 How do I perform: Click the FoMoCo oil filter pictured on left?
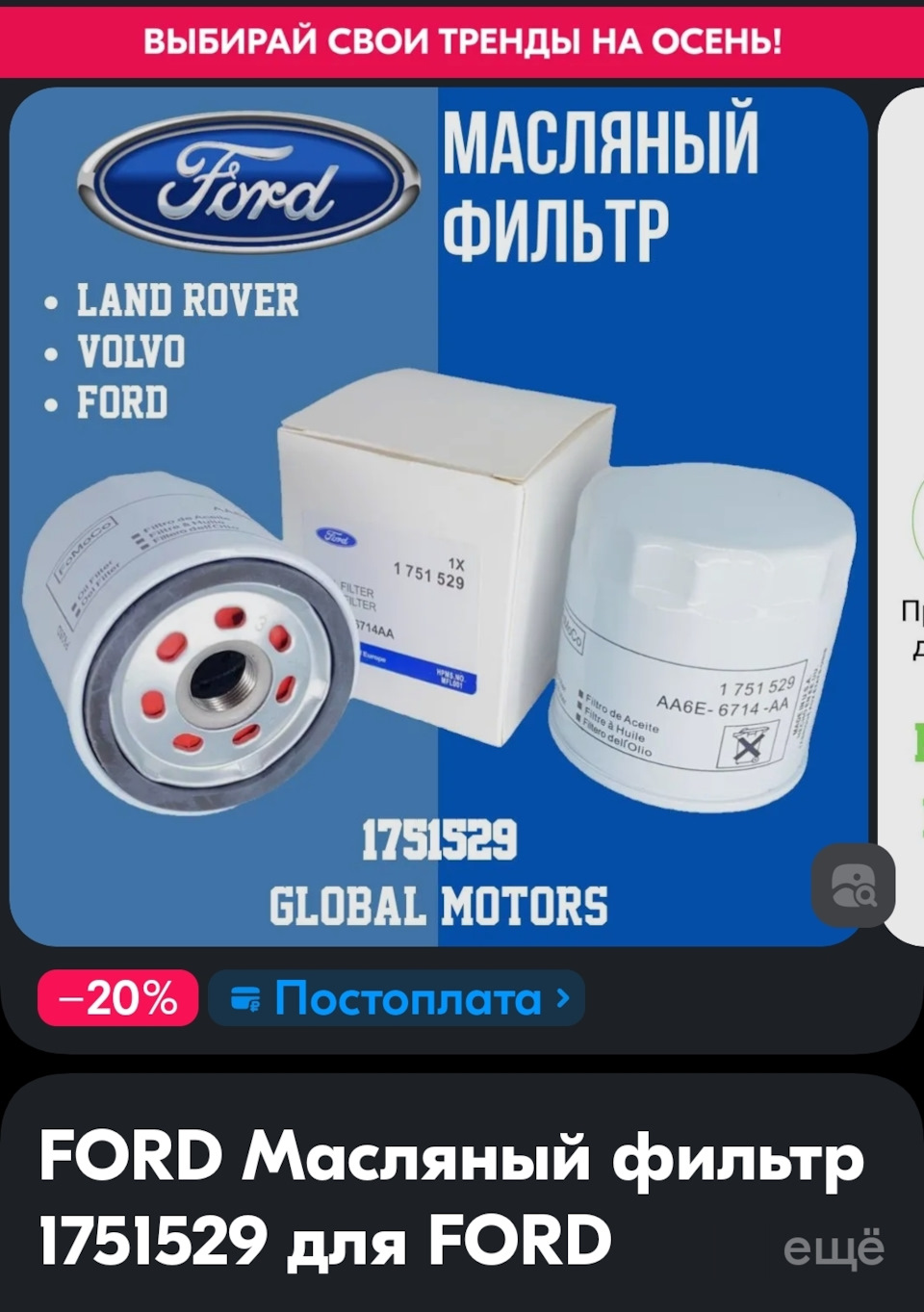pyautogui.click(x=183, y=674)
